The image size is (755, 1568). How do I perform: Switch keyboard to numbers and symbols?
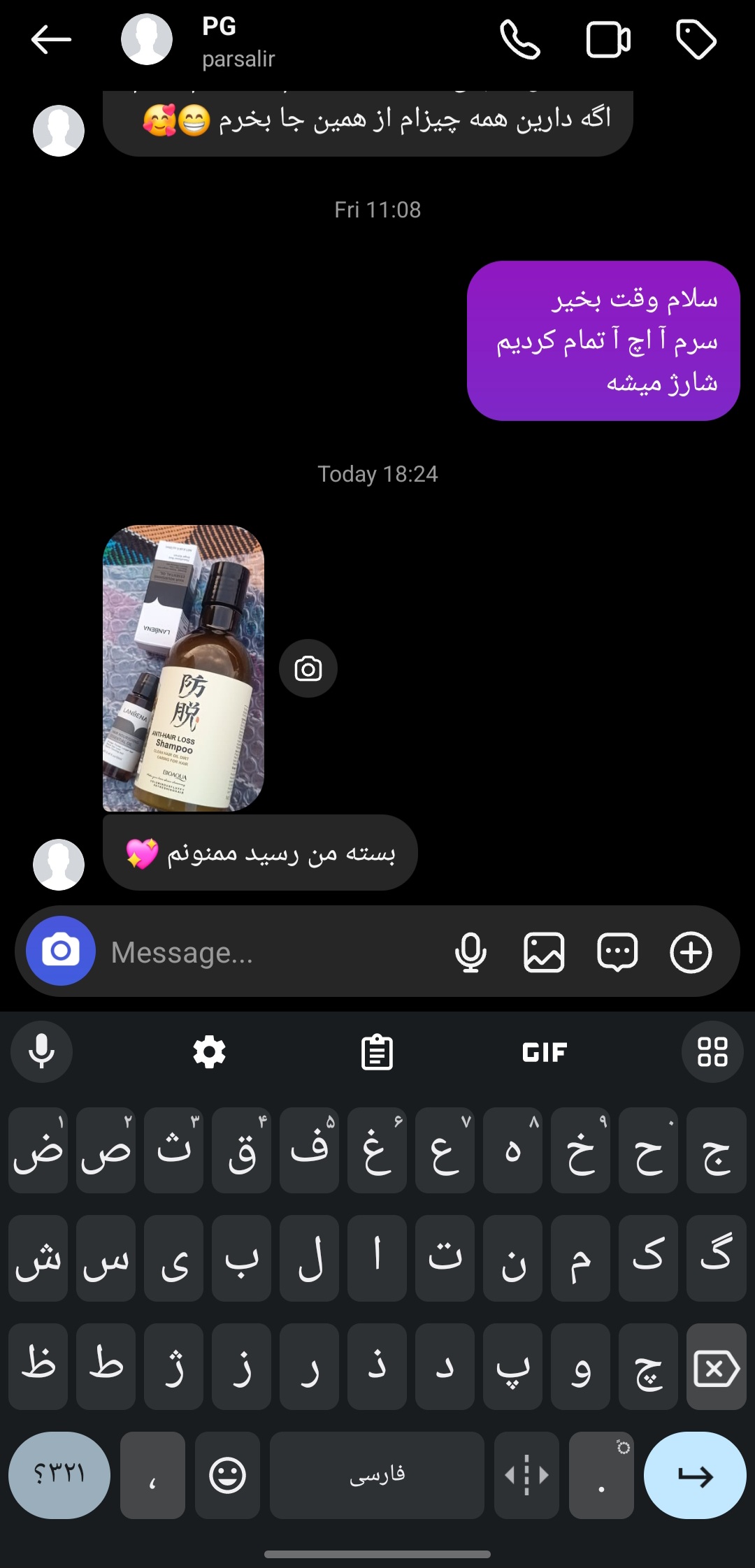click(59, 1475)
